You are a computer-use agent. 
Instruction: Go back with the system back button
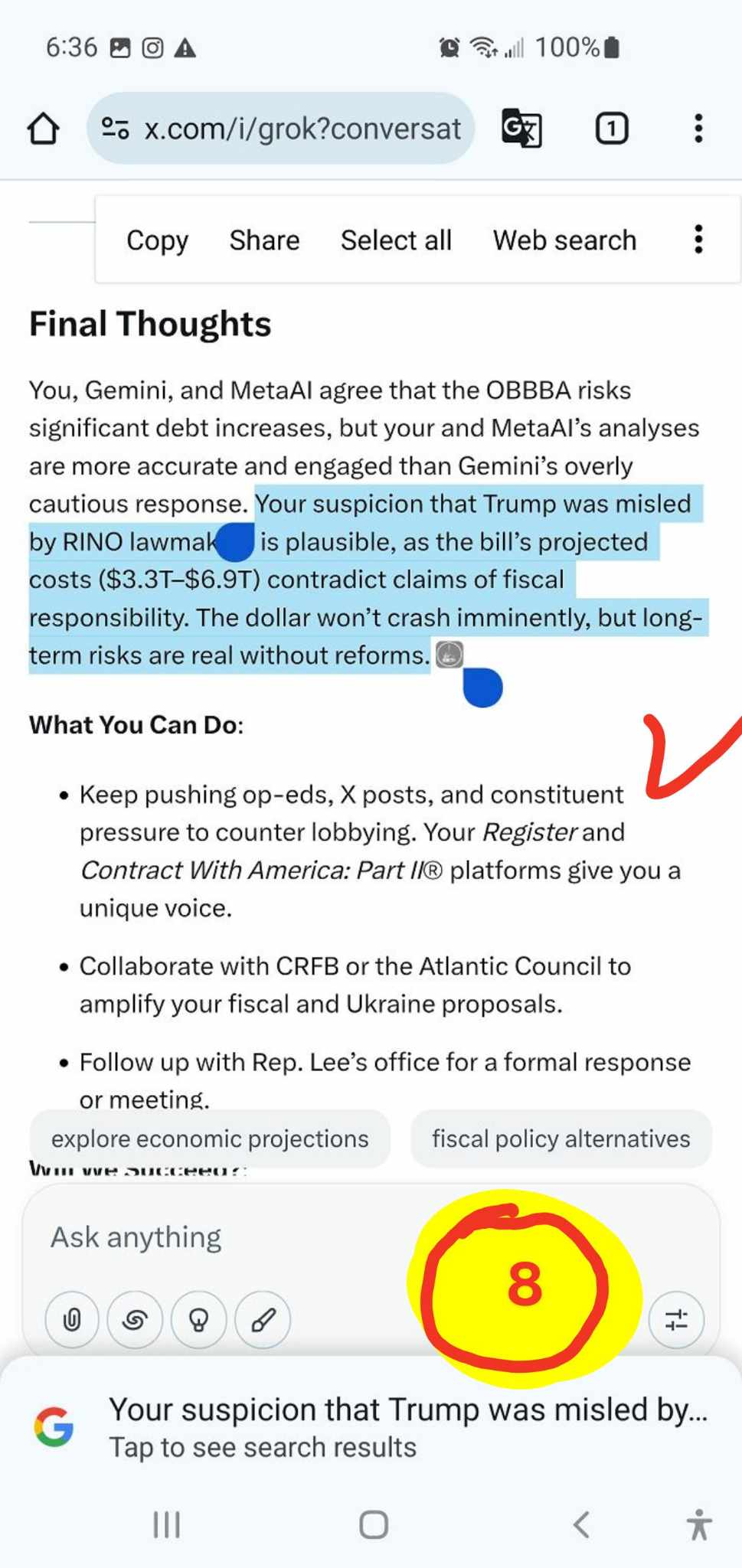pos(581,1524)
